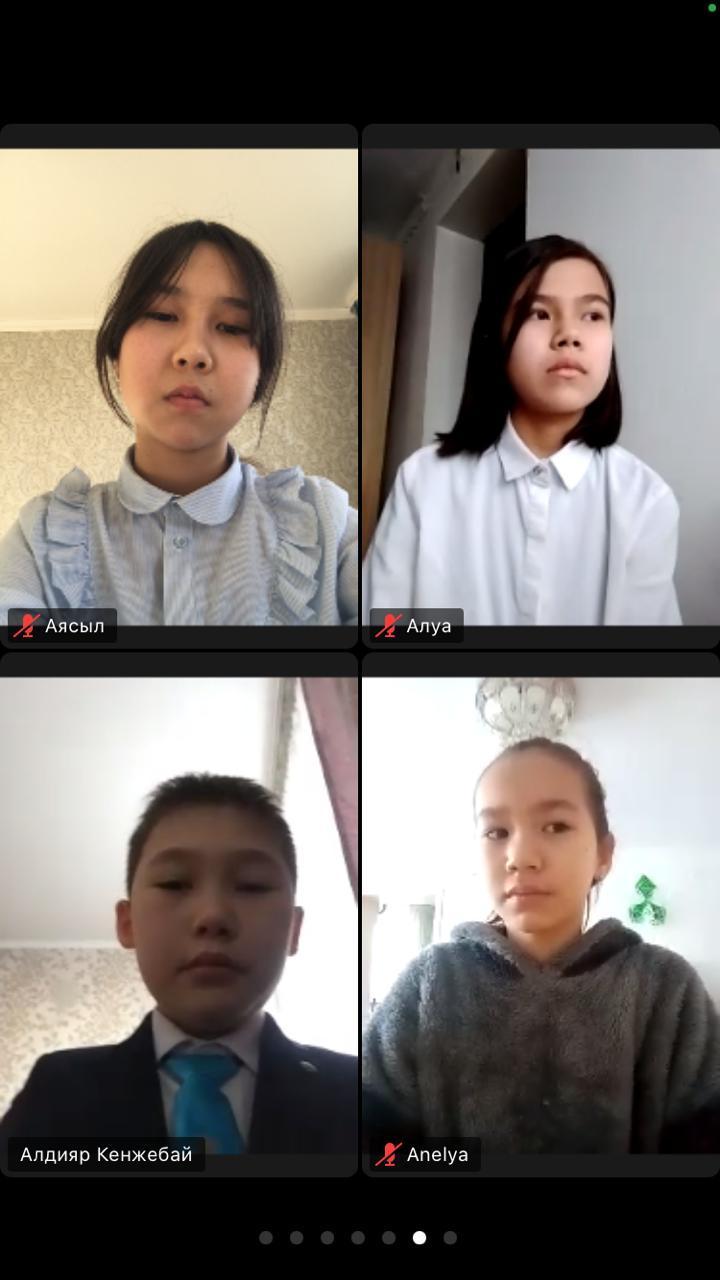The width and height of the screenshot is (720, 1280).
Task: Go to the last page indicator dot
Action: pos(450,1237)
